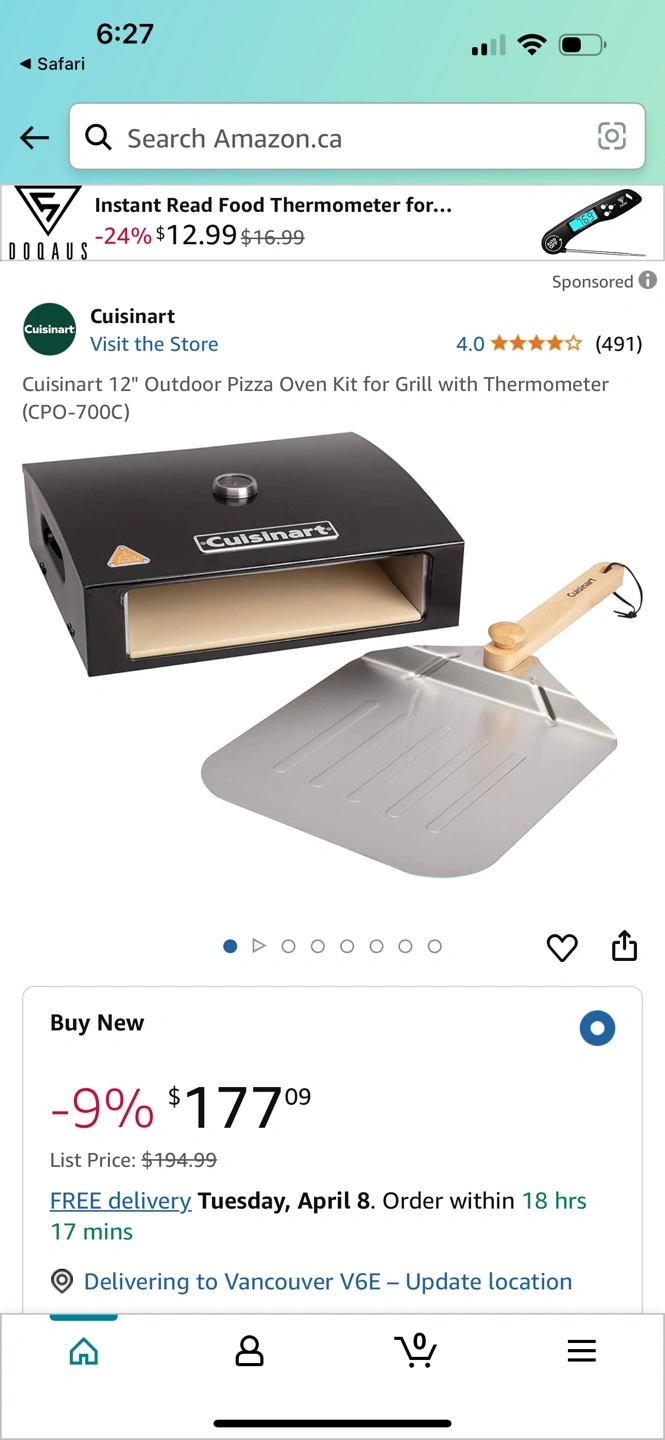Switch to the Home tab
This screenshot has width=665, height=1440.
pyautogui.click(x=84, y=1352)
